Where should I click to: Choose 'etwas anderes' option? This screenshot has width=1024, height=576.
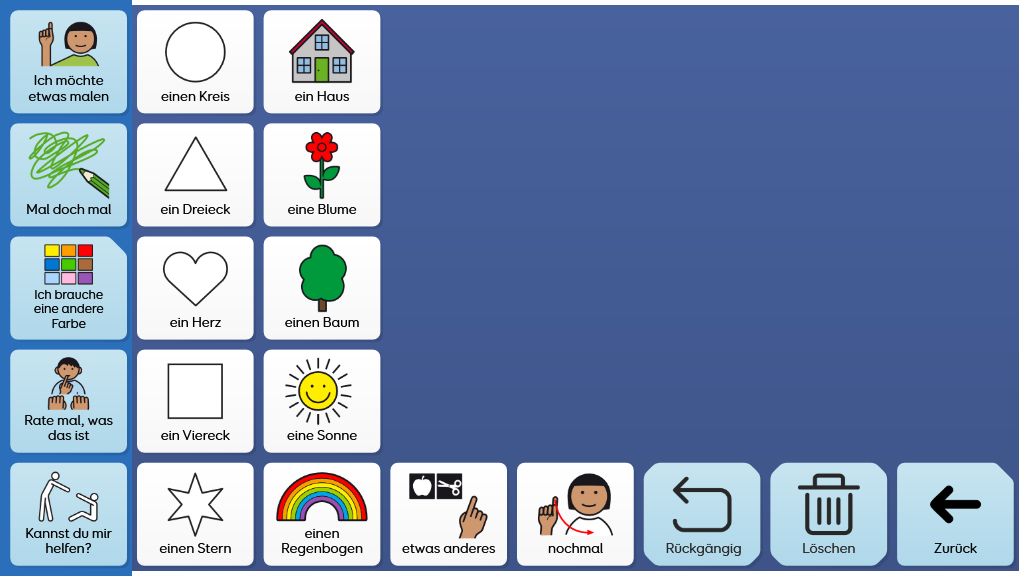tap(448, 514)
